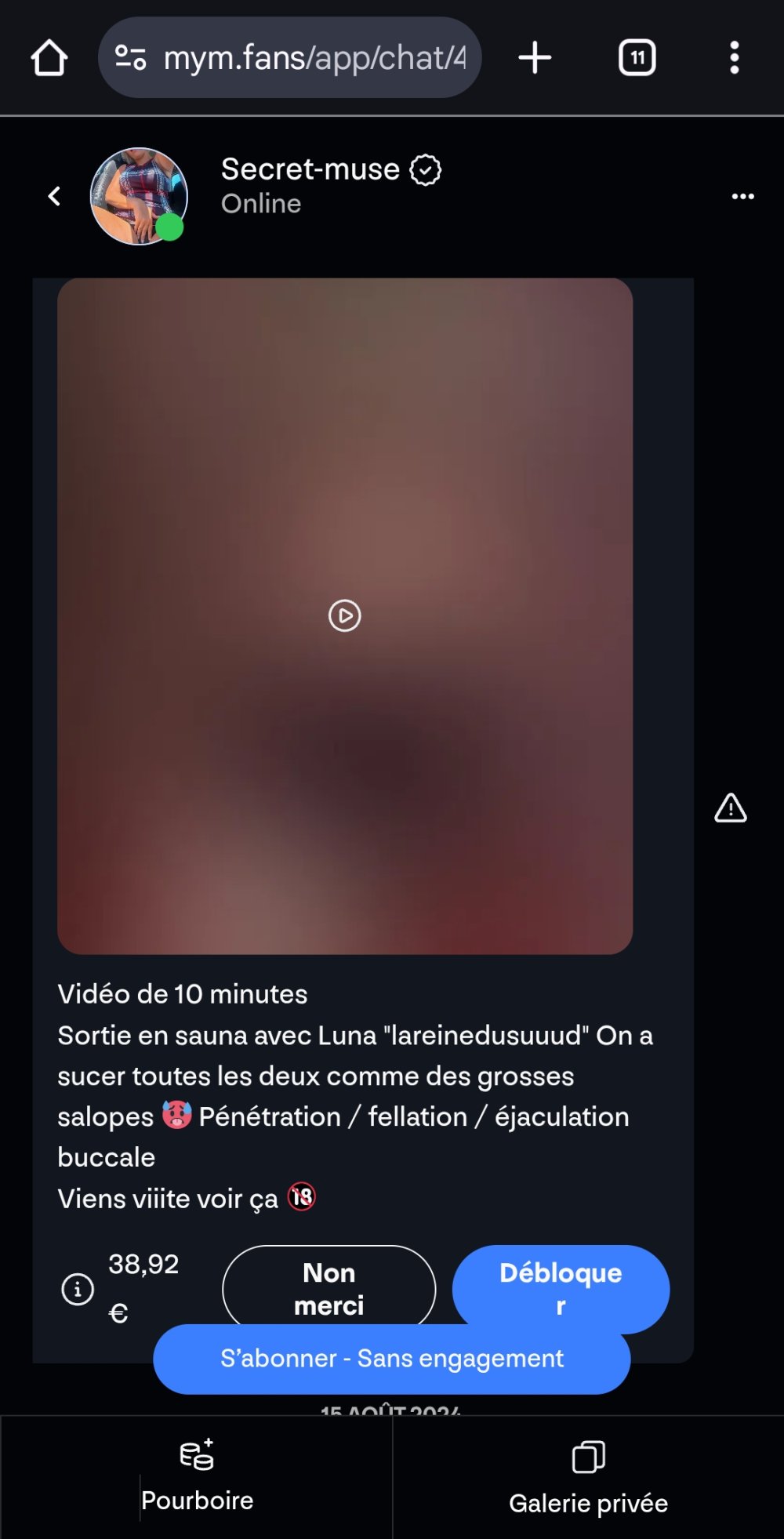Viewport: 784px width, 1539px height.
Task: Open the chat options three-dot menu
Action: click(742, 196)
